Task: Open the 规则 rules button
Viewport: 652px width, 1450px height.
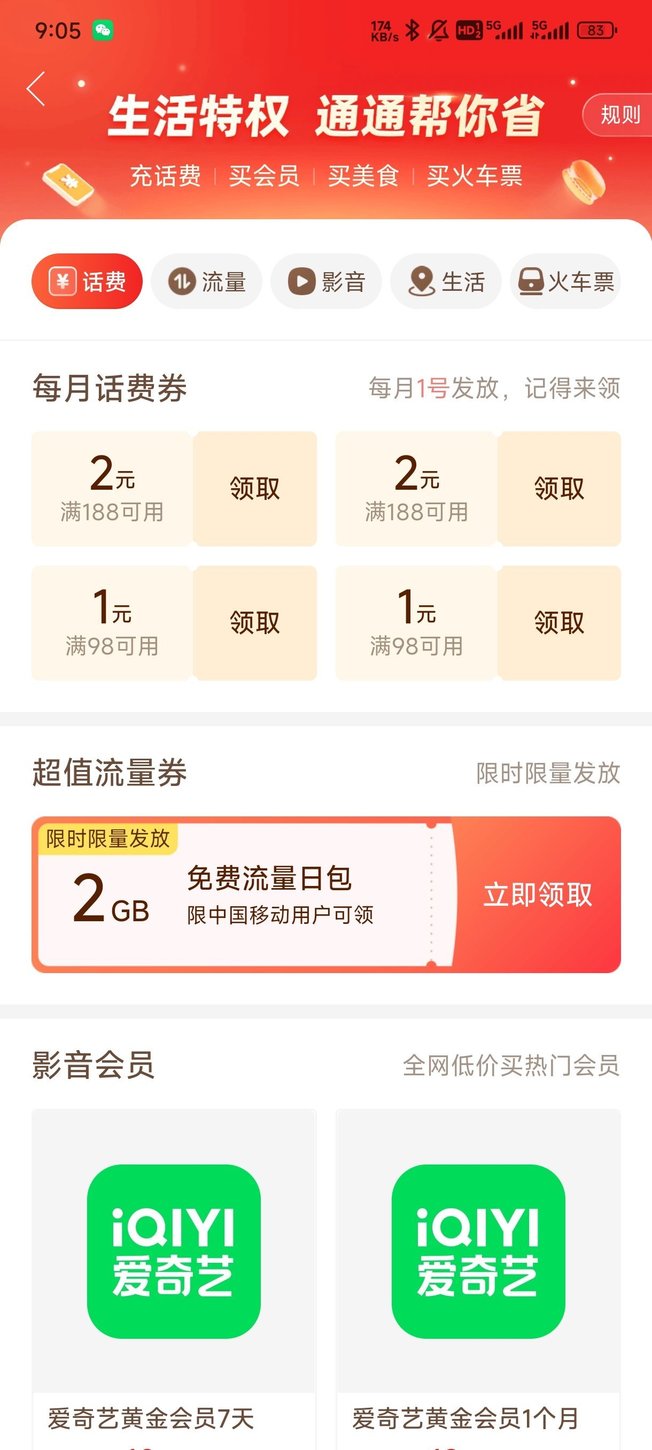Action: (x=619, y=115)
